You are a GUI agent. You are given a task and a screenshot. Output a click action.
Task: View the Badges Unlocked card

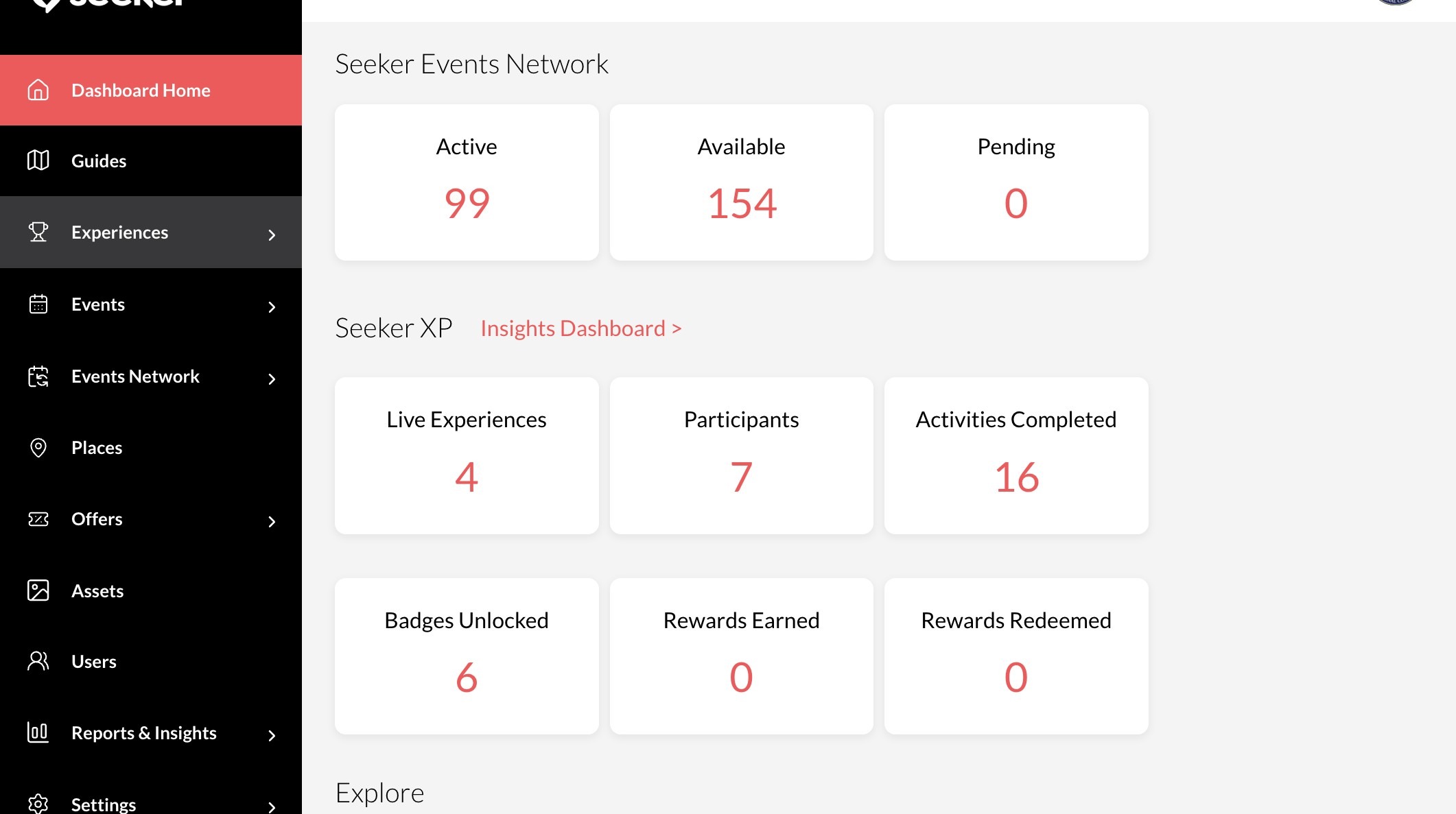pos(467,656)
